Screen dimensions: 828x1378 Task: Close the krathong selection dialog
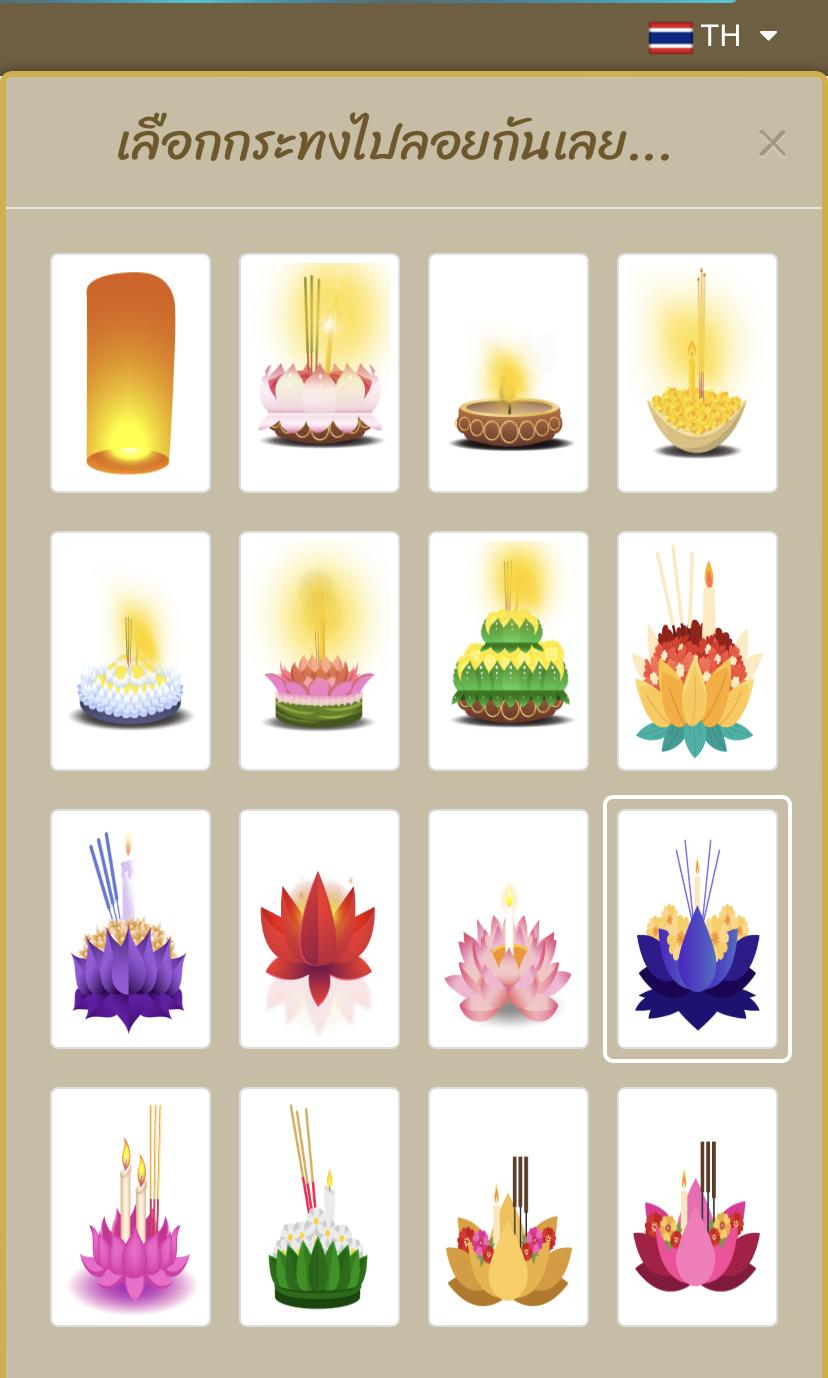point(772,143)
